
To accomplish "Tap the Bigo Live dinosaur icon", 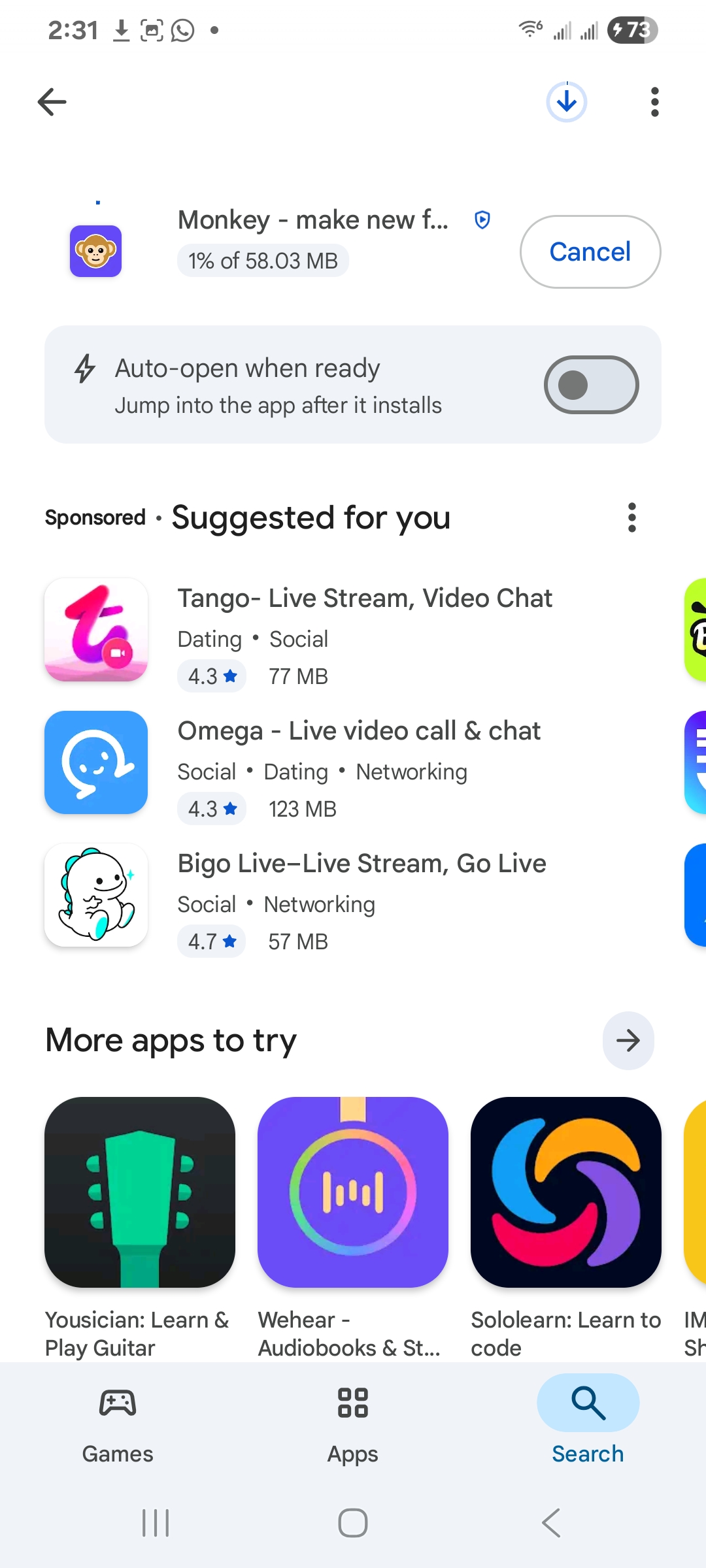I will tap(95, 895).
